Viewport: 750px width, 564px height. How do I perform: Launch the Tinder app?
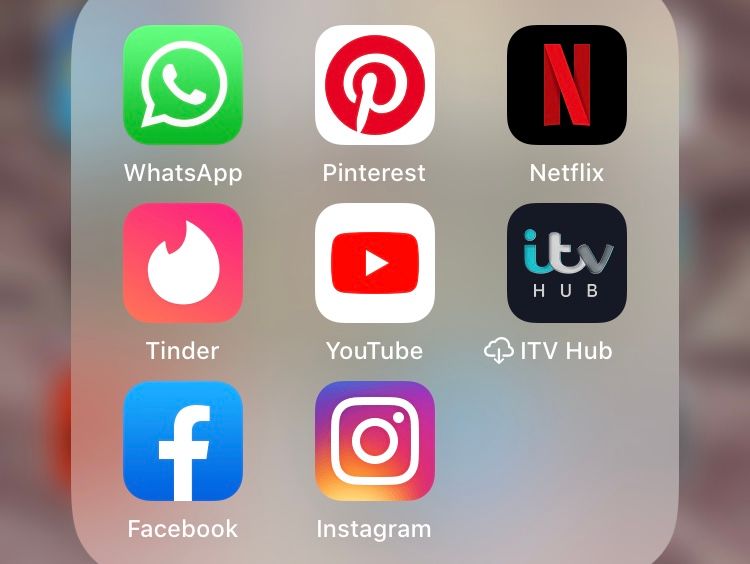(x=183, y=263)
